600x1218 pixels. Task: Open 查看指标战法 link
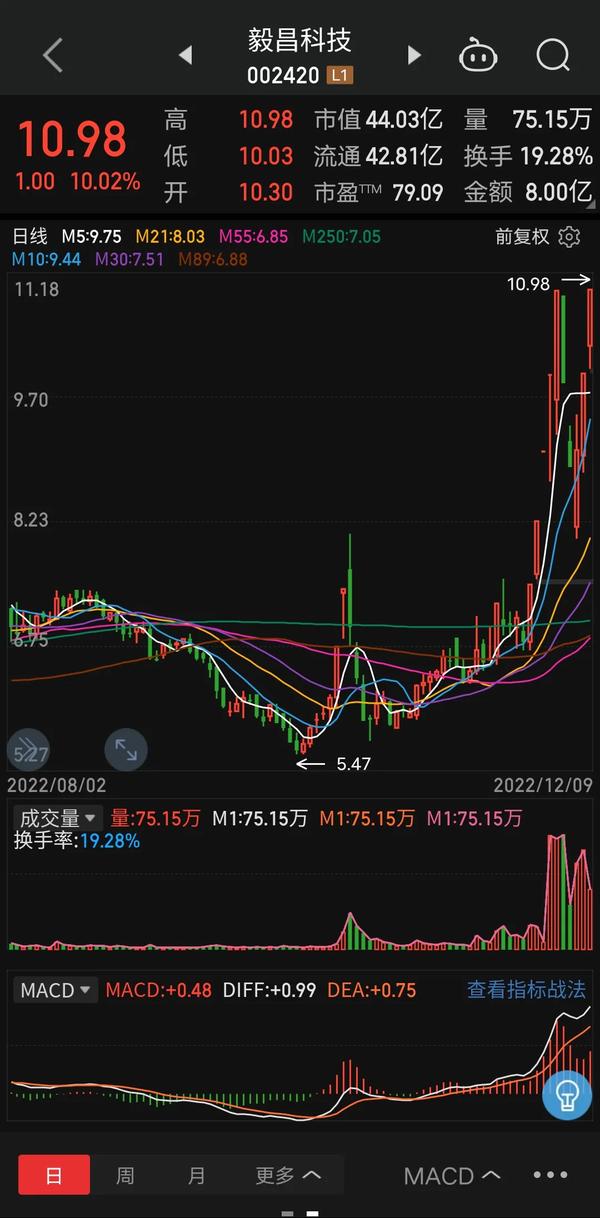tap(526, 990)
